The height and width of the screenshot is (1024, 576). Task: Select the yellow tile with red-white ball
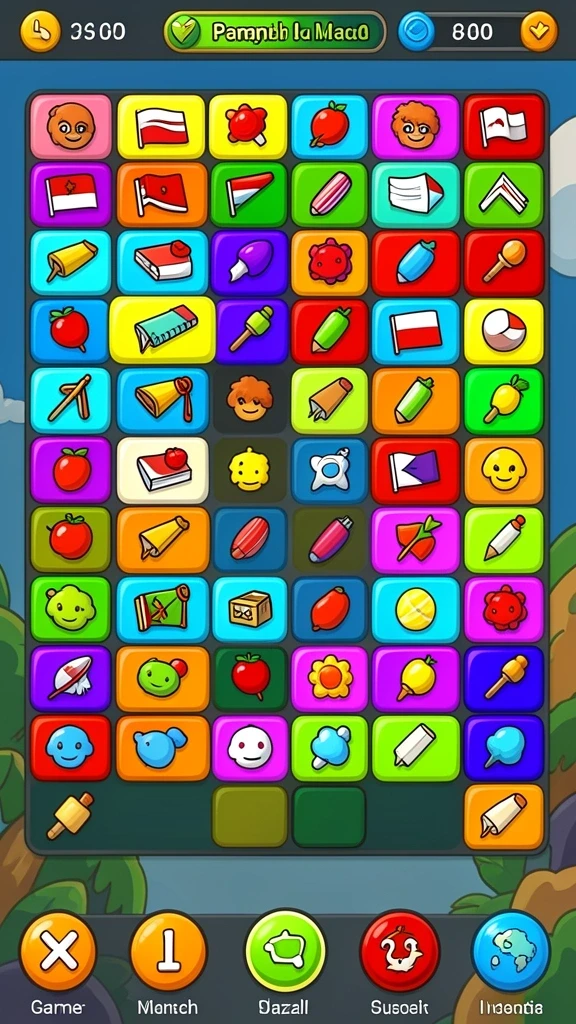[x=504, y=331]
